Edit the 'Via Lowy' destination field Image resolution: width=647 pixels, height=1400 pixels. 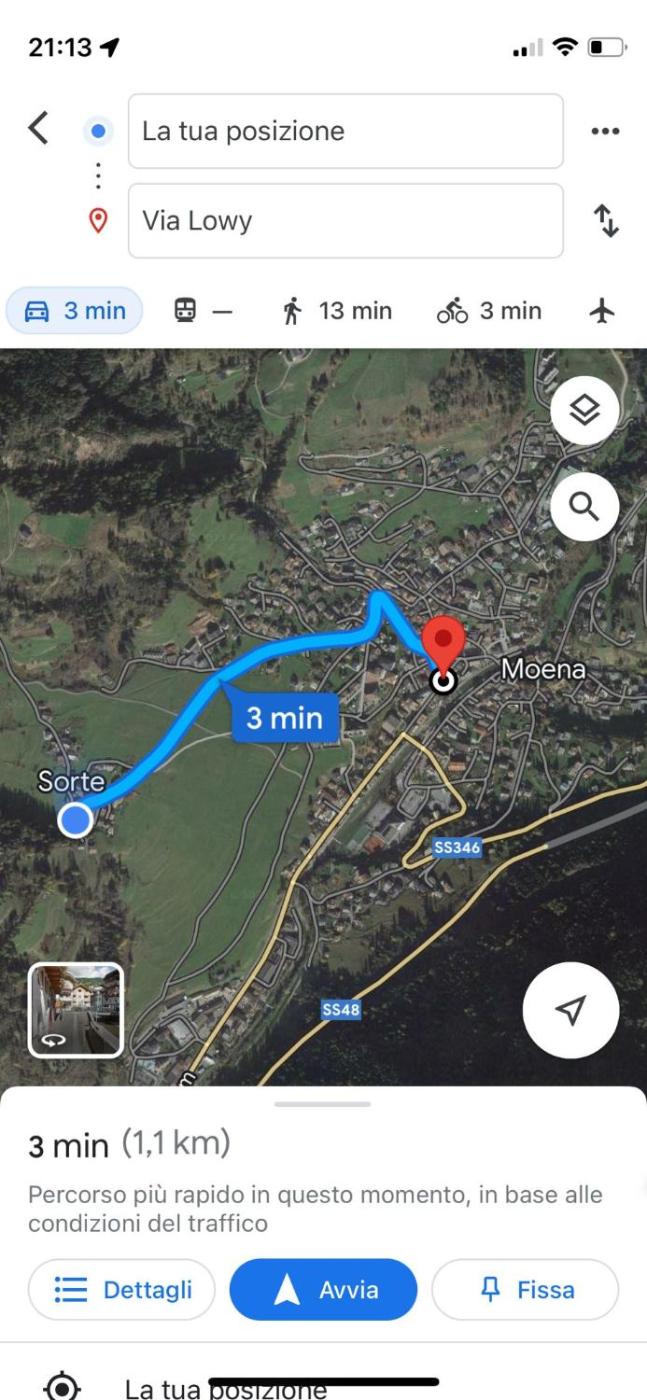coord(345,221)
